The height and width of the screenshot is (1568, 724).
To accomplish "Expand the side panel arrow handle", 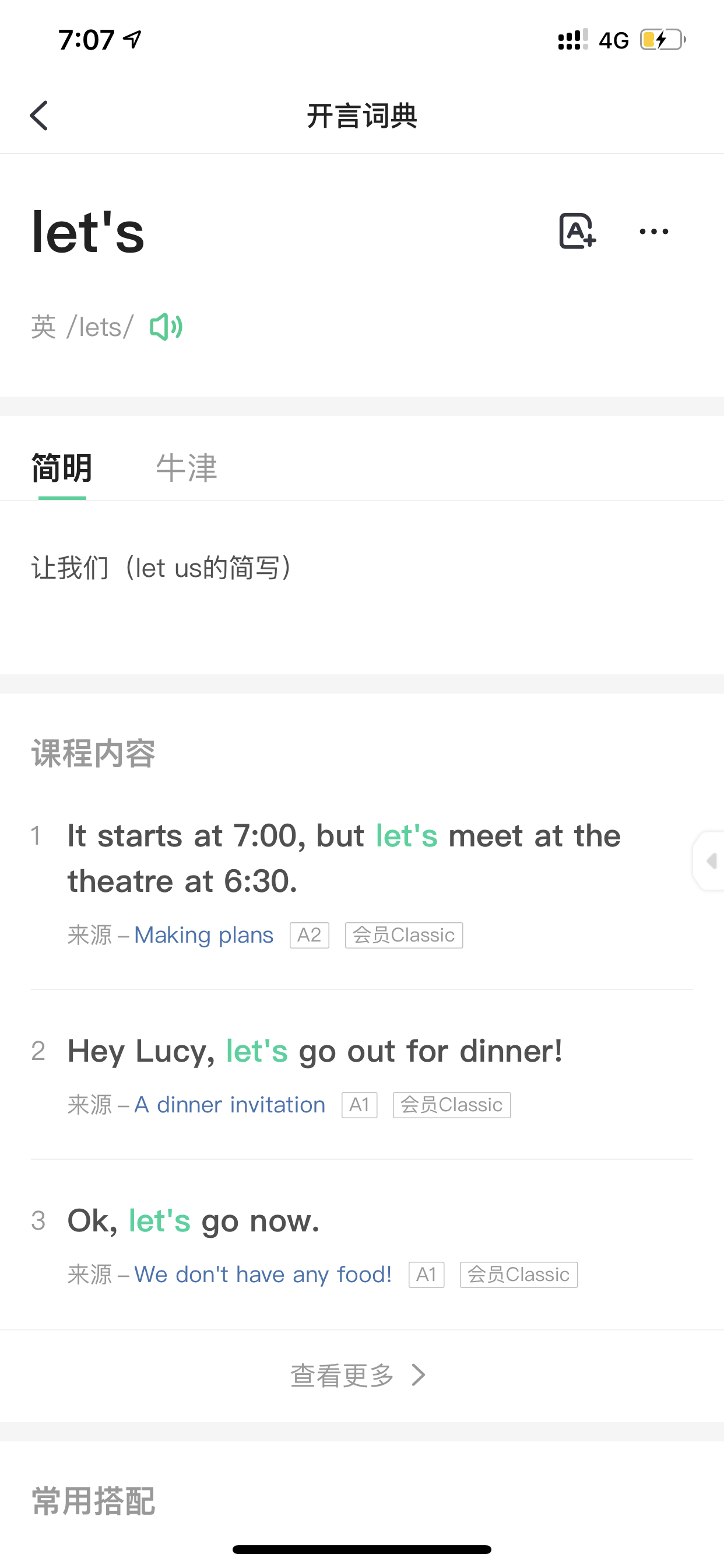I will click(x=709, y=860).
